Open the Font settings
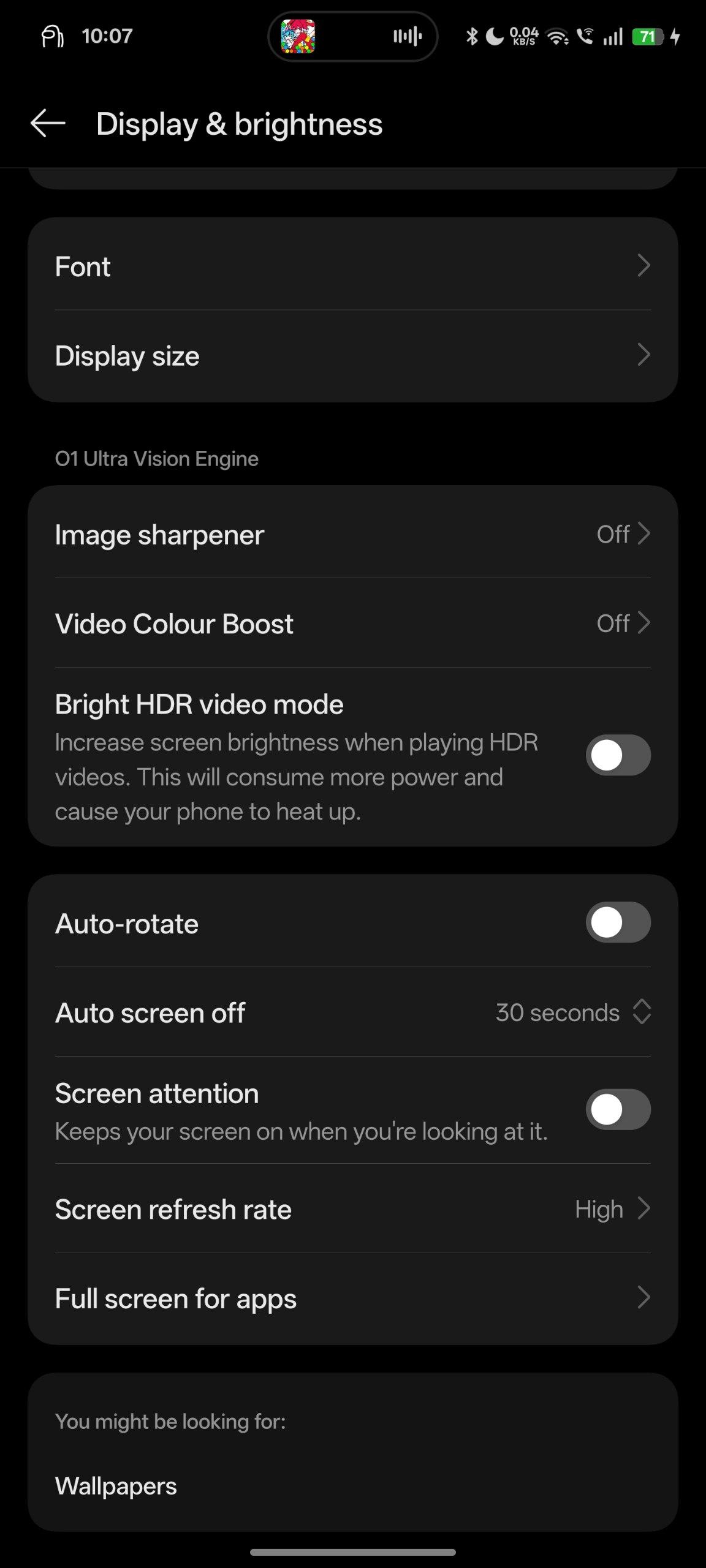 [x=353, y=265]
